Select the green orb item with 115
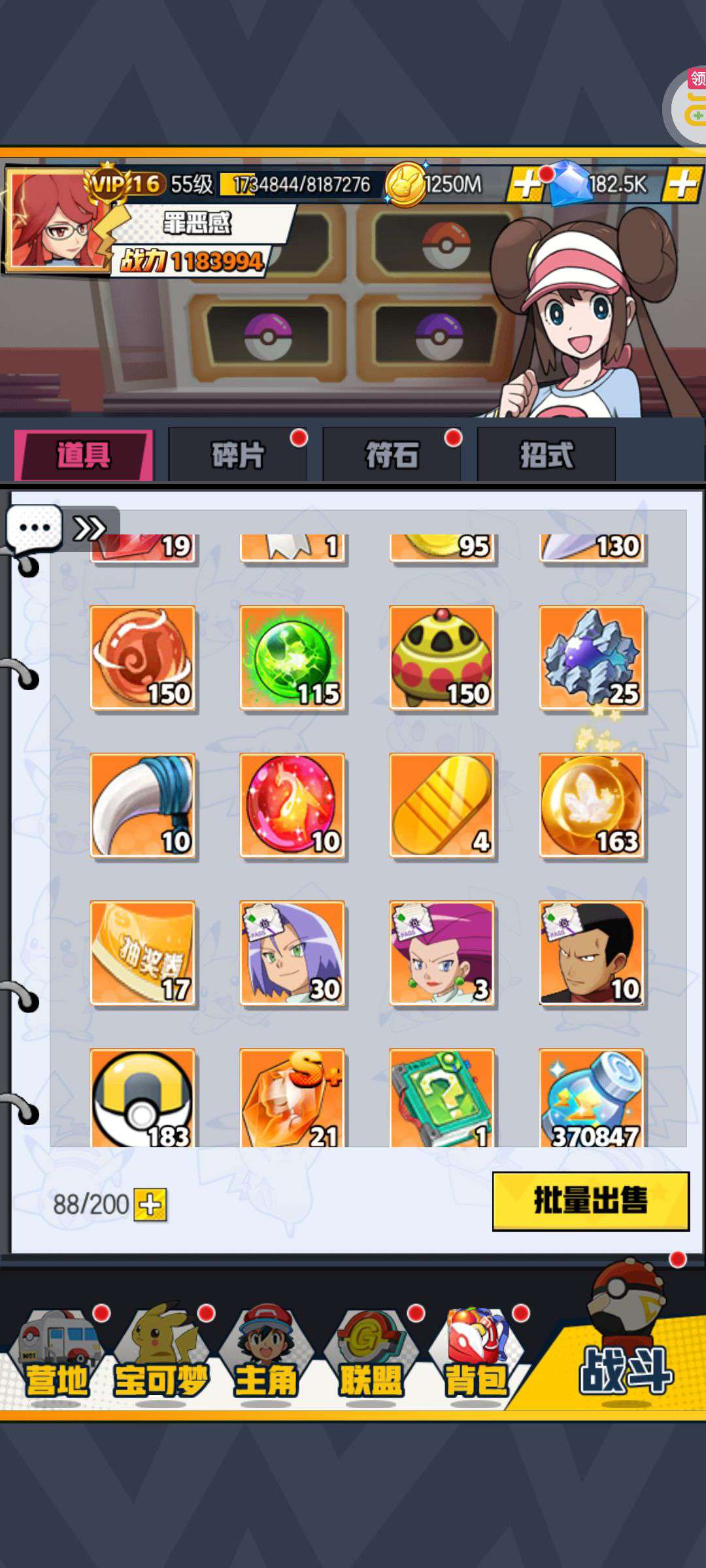This screenshot has width=706, height=1568. 292,657
